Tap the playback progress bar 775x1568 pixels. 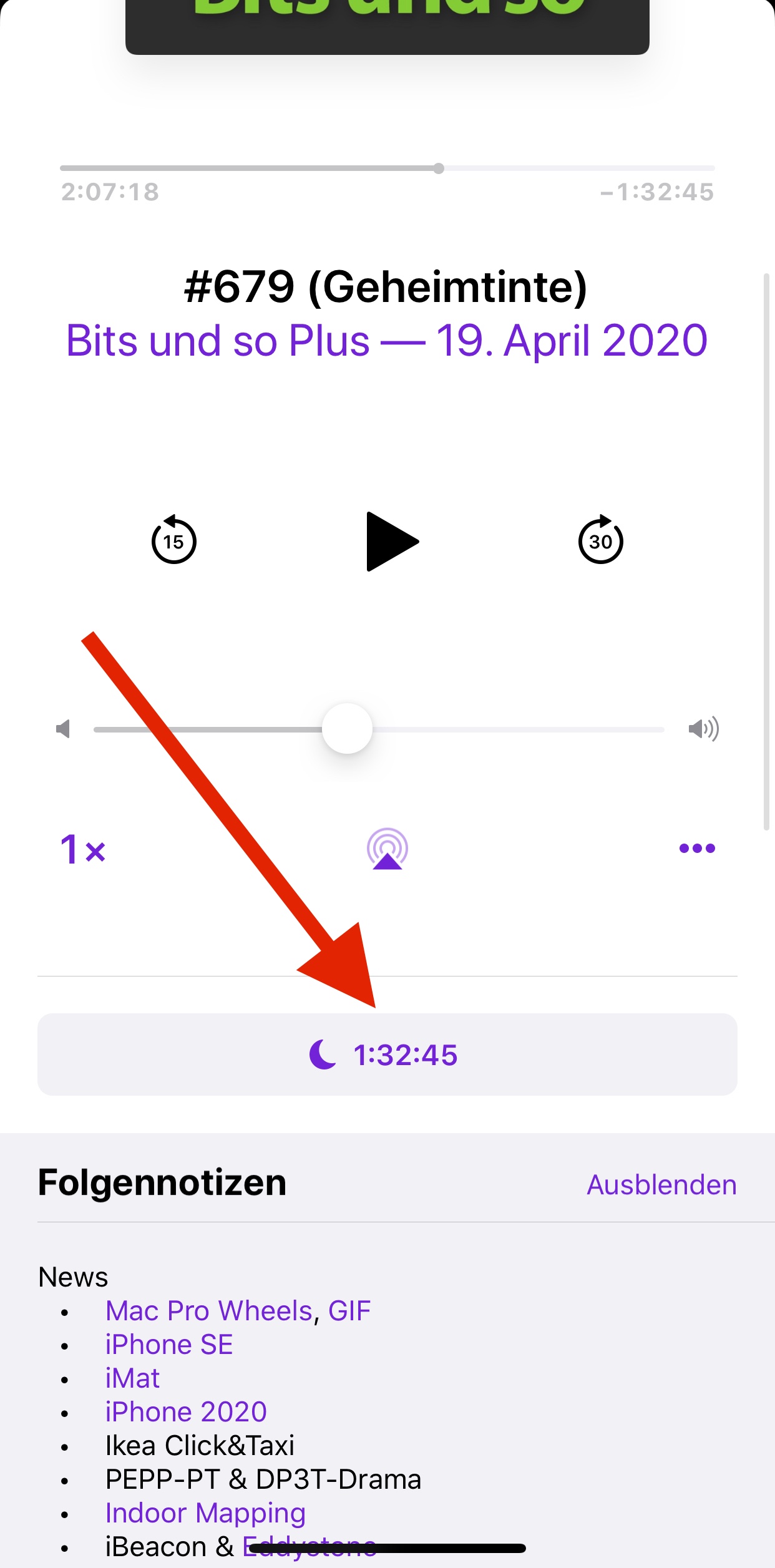(562, 168)
